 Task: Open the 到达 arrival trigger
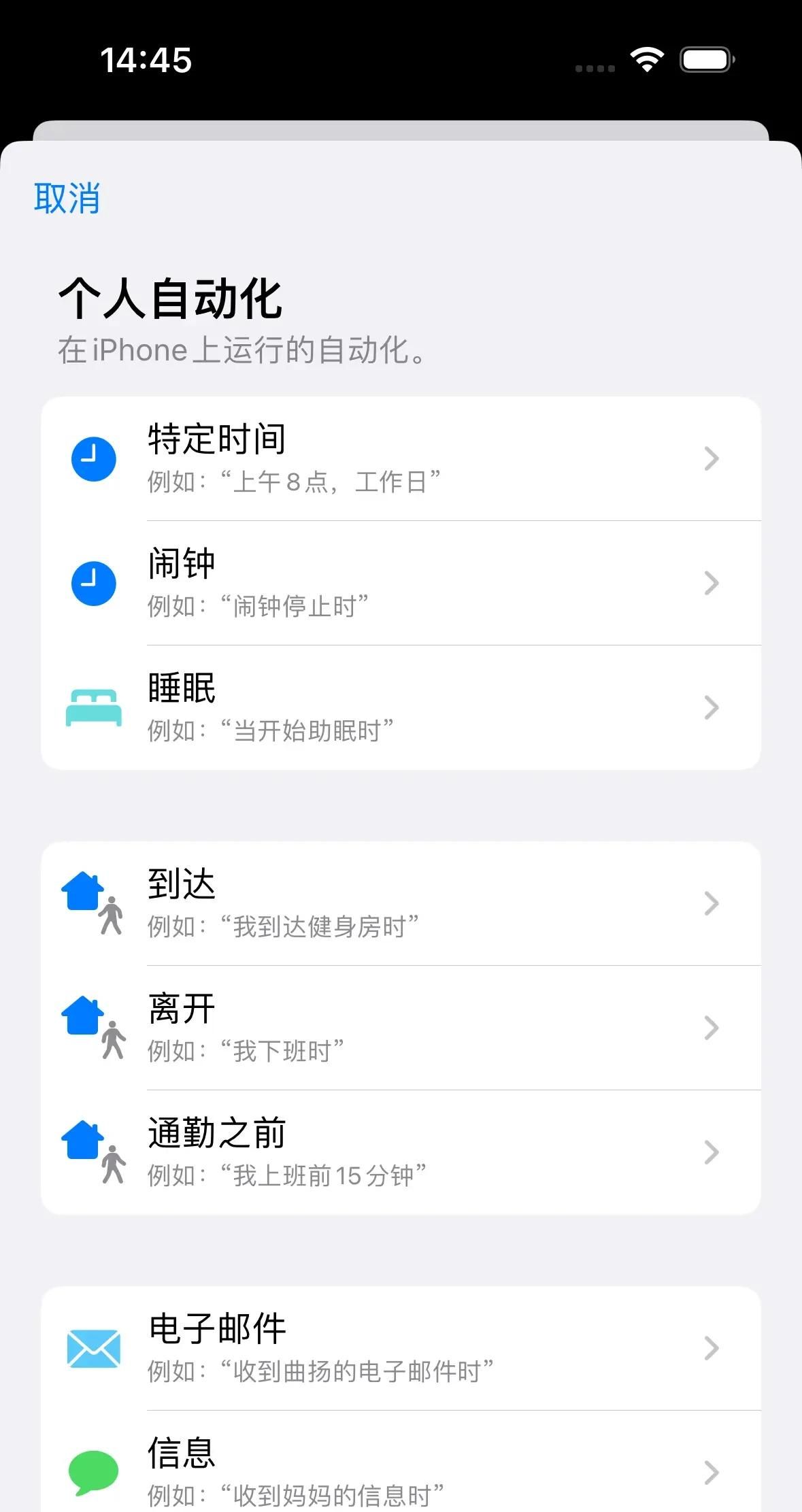point(401,903)
